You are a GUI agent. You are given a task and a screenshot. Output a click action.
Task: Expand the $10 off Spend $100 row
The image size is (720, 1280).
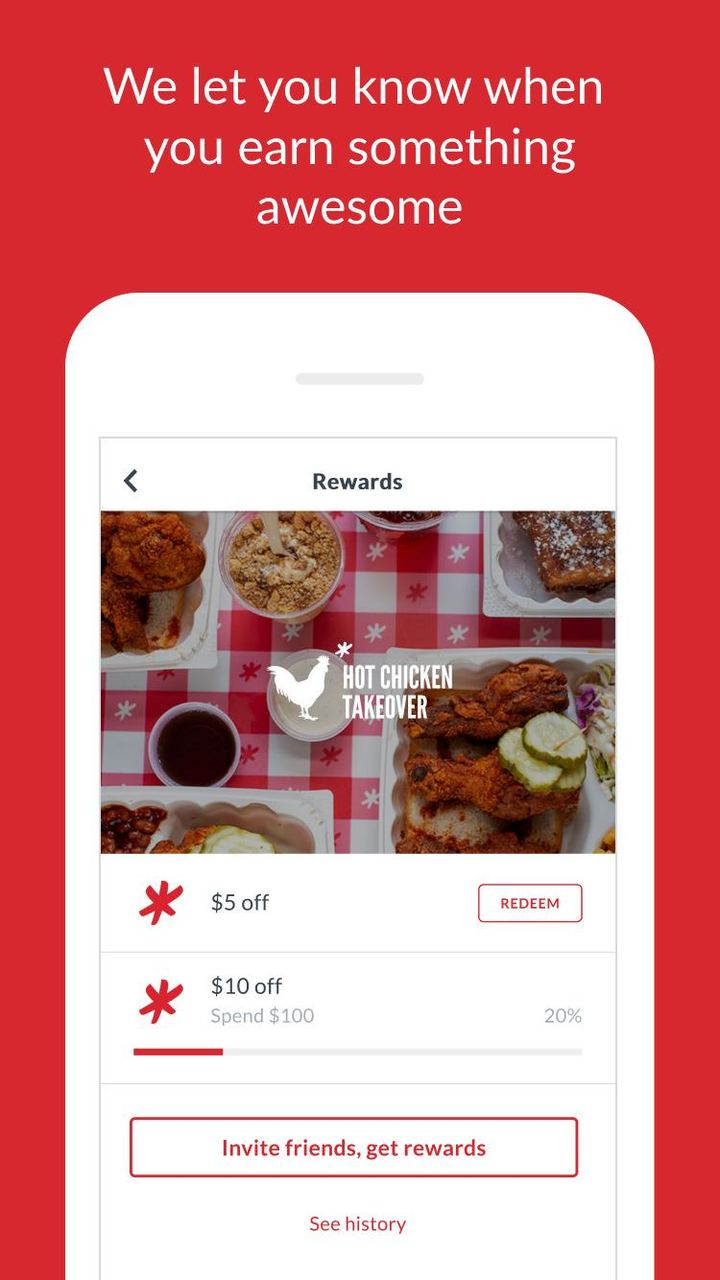point(300,1000)
